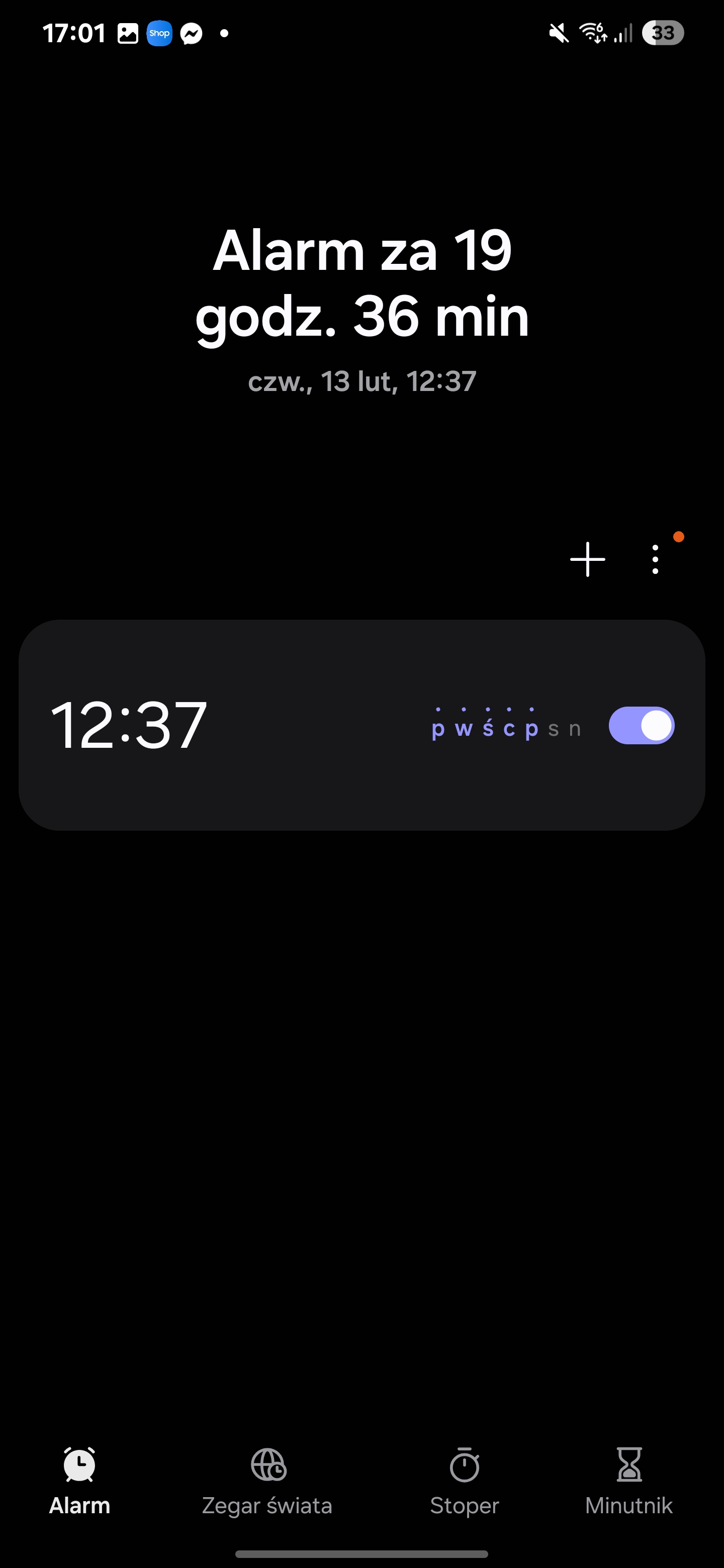The width and height of the screenshot is (724, 1568).
Task: Turn off the 12:37 alarm switch
Action: (641, 725)
